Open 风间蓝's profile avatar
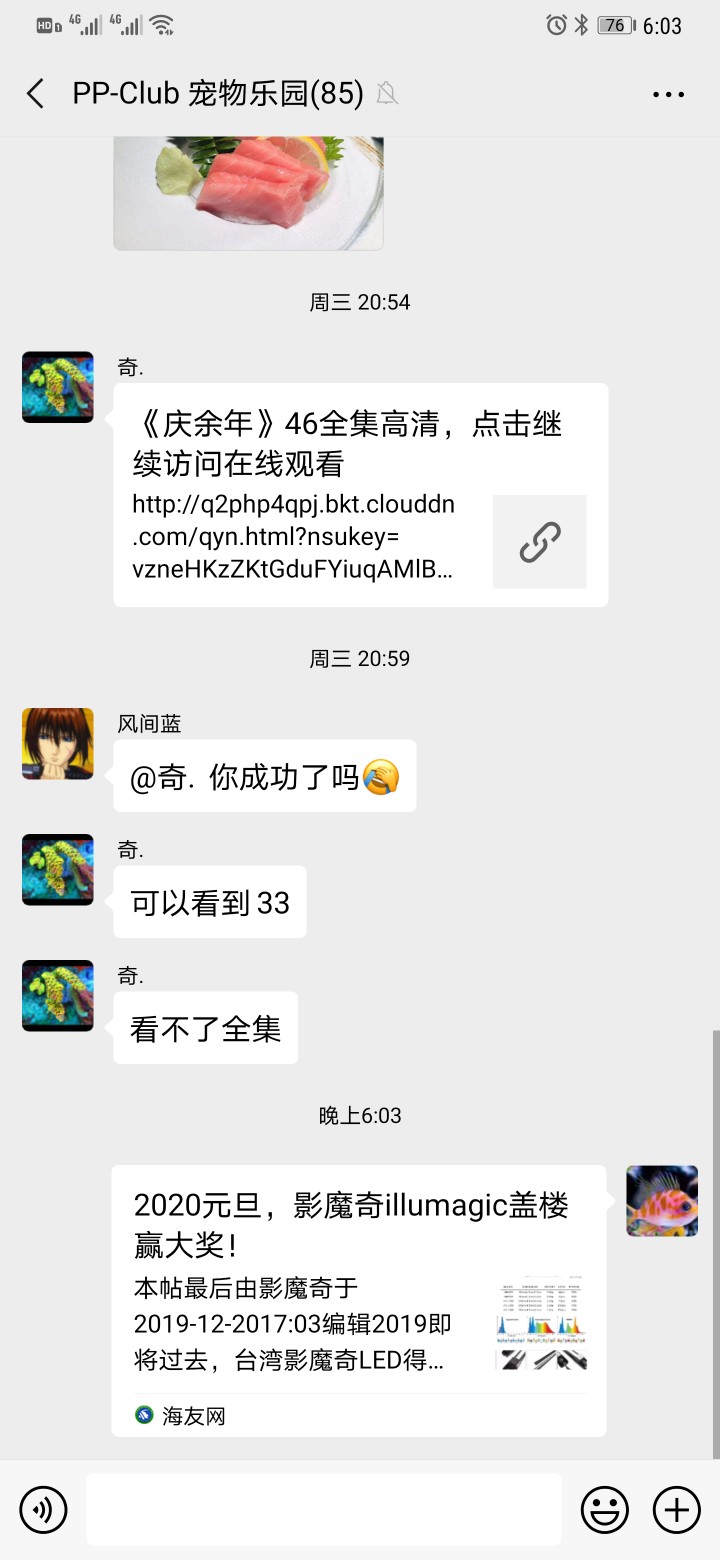Screen dimensions: 720x1560 point(58,744)
